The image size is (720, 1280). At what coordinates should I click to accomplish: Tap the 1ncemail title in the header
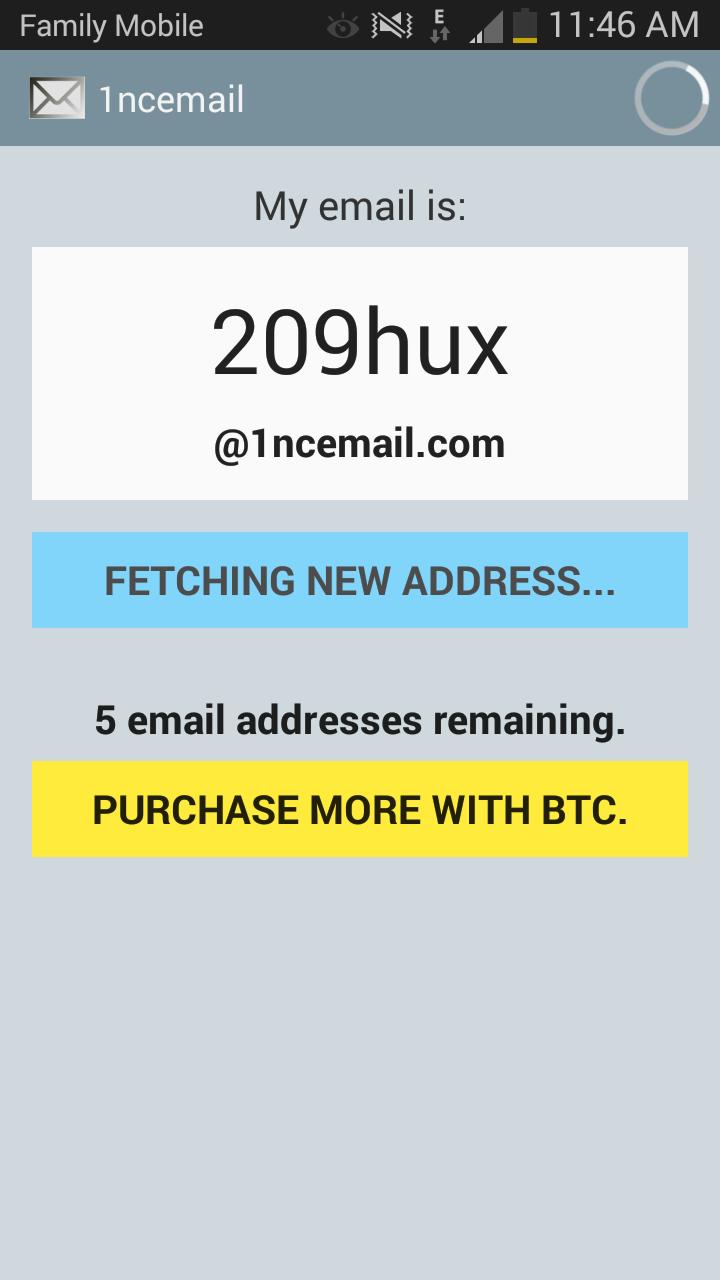coord(170,97)
